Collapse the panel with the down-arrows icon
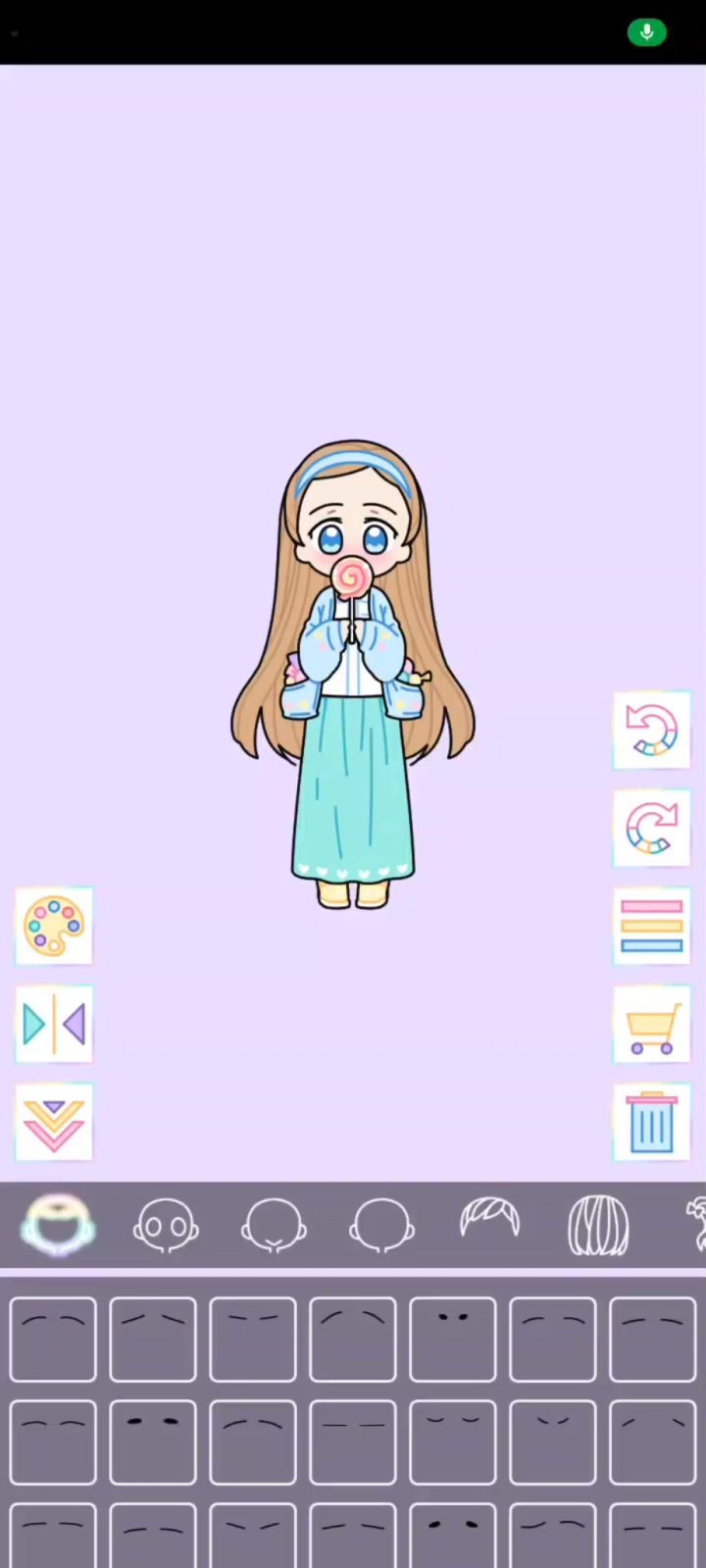706x1568 pixels. click(54, 1122)
